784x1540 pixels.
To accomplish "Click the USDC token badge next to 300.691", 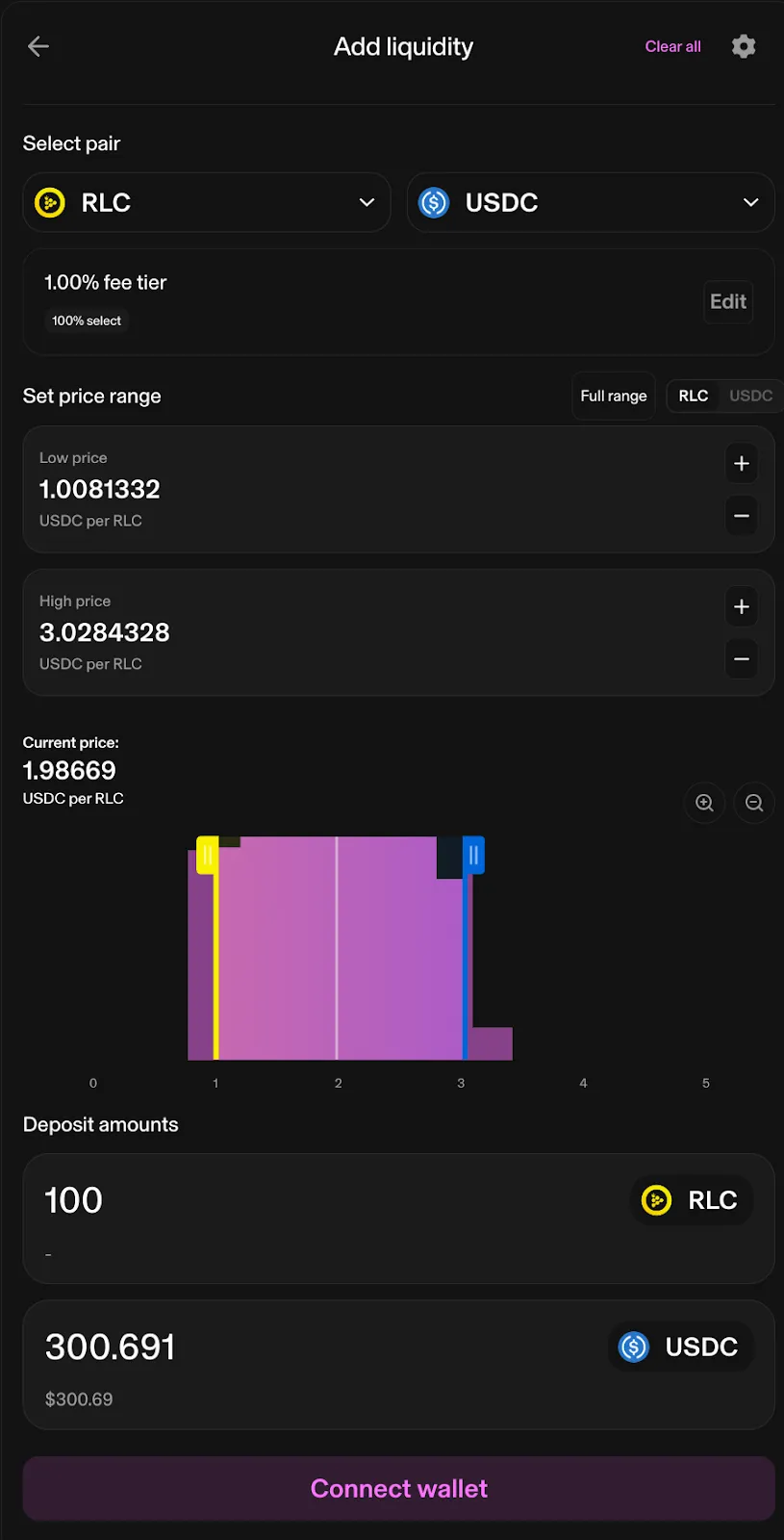I will [679, 1347].
